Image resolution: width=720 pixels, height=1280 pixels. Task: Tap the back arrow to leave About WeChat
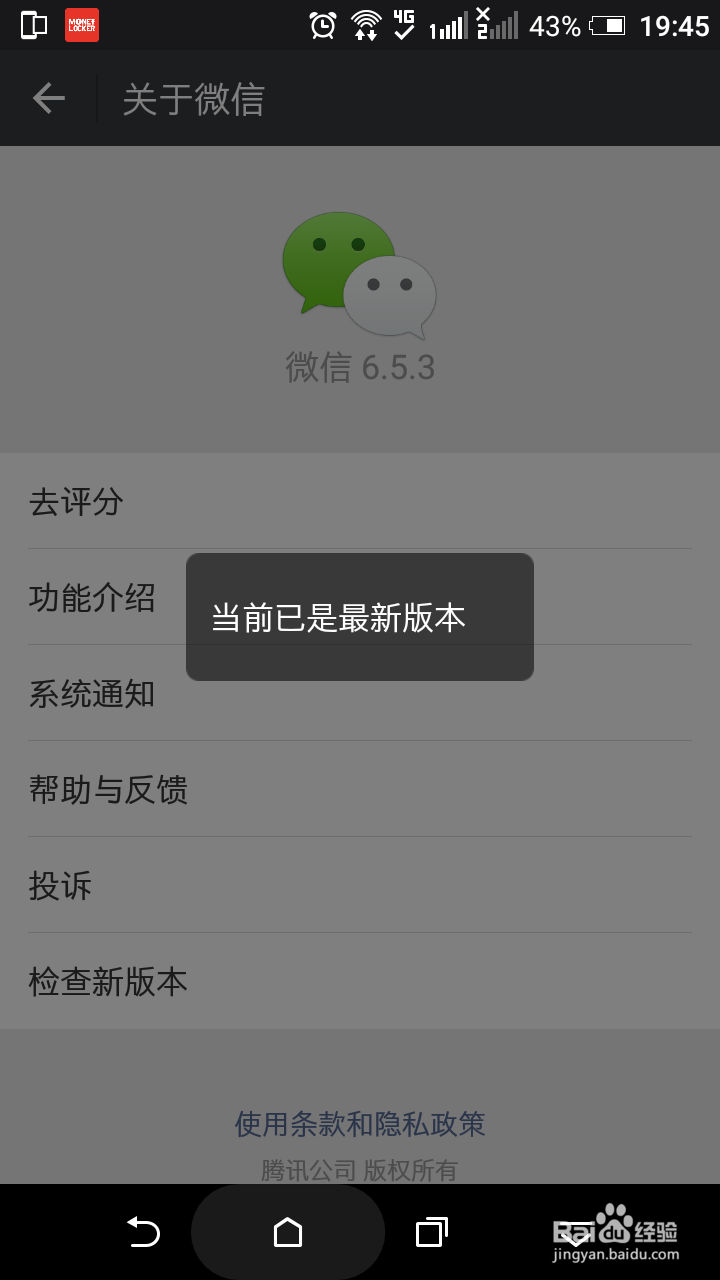tap(47, 97)
